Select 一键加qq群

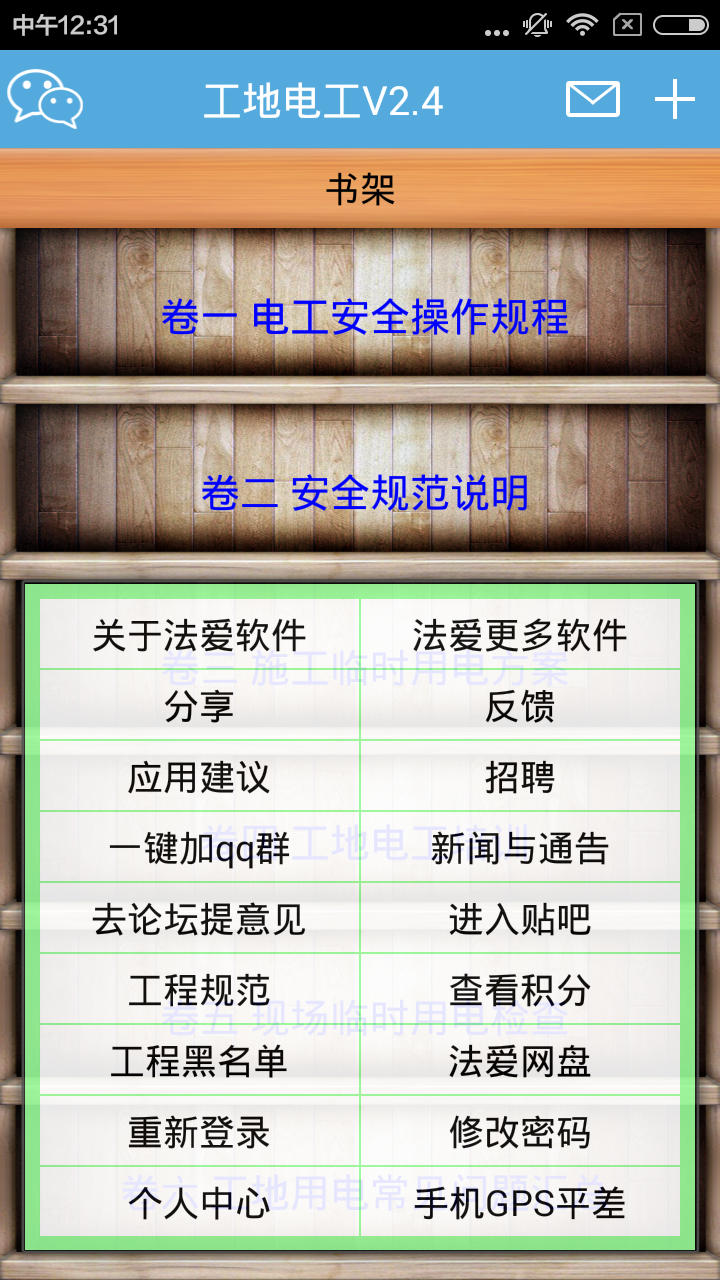pyautogui.click(x=199, y=848)
